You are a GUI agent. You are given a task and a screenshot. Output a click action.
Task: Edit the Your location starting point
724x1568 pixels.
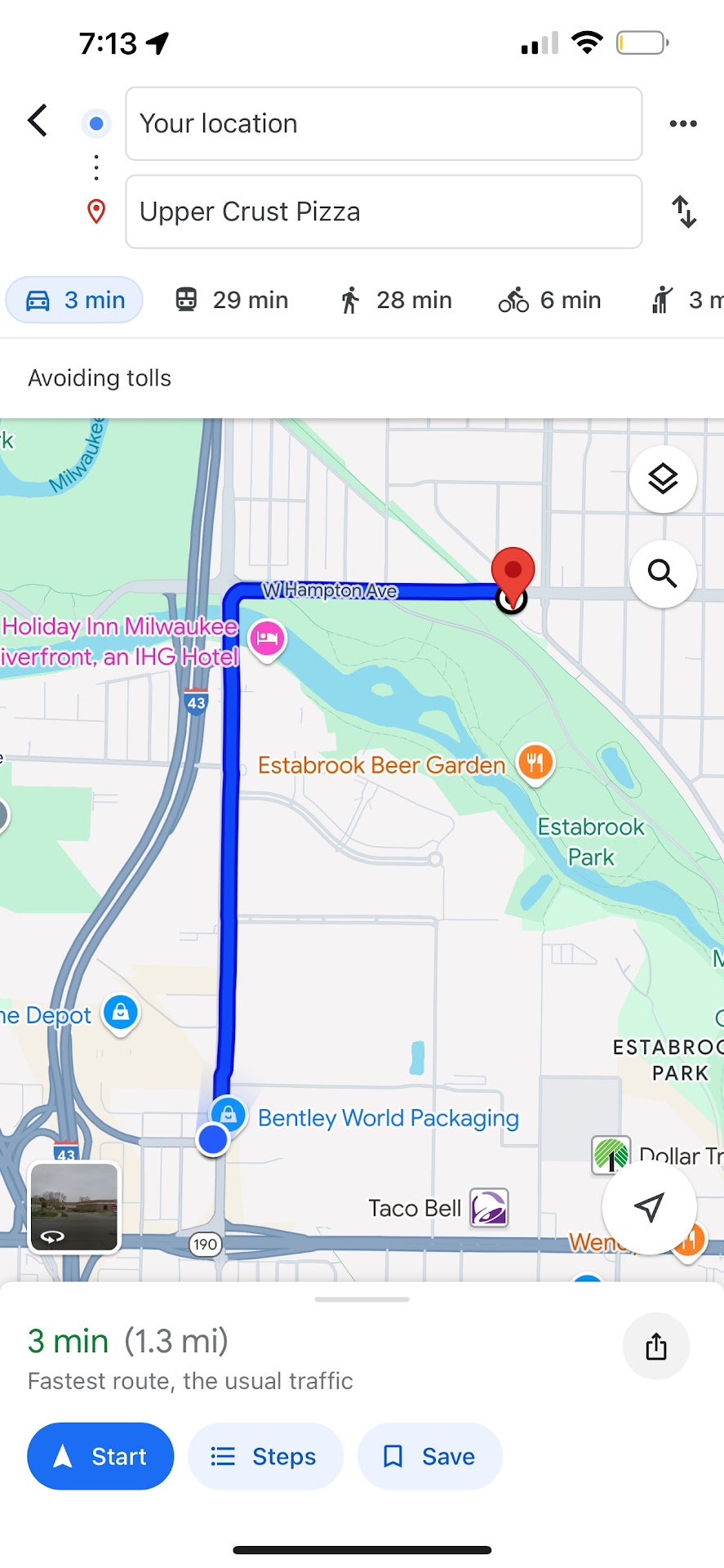(383, 124)
